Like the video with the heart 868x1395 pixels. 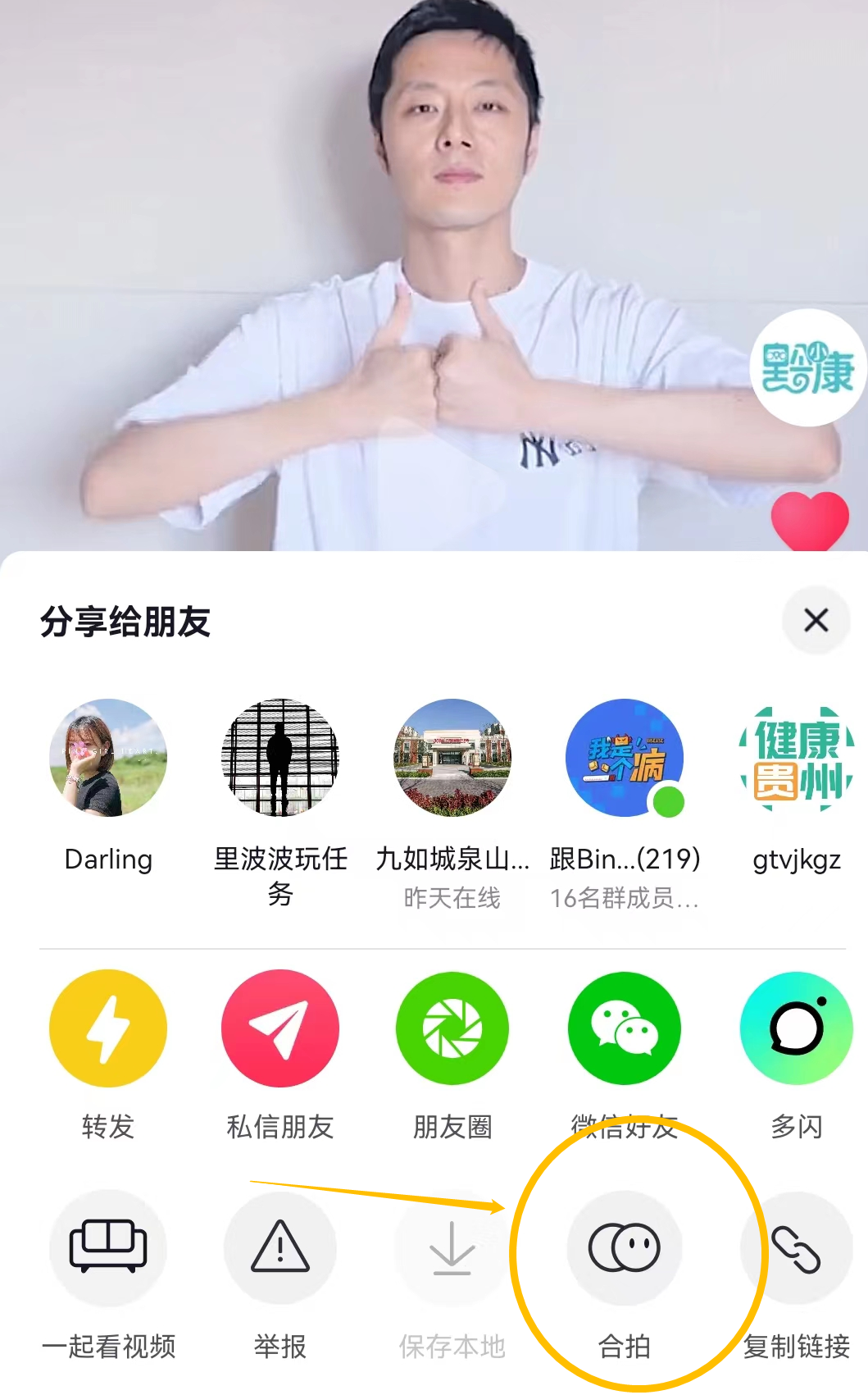click(x=810, y=519)
